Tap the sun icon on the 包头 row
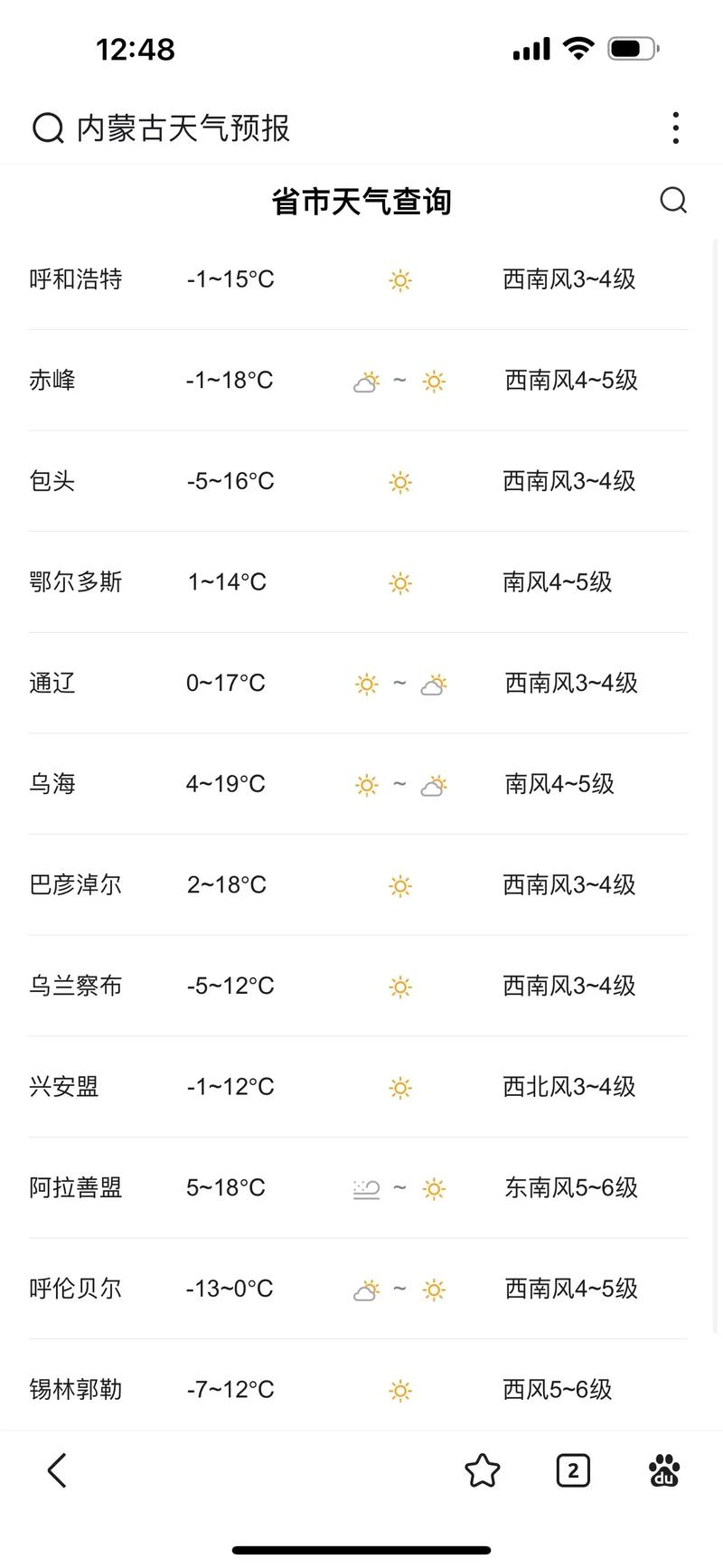 [x=399, y=482]
